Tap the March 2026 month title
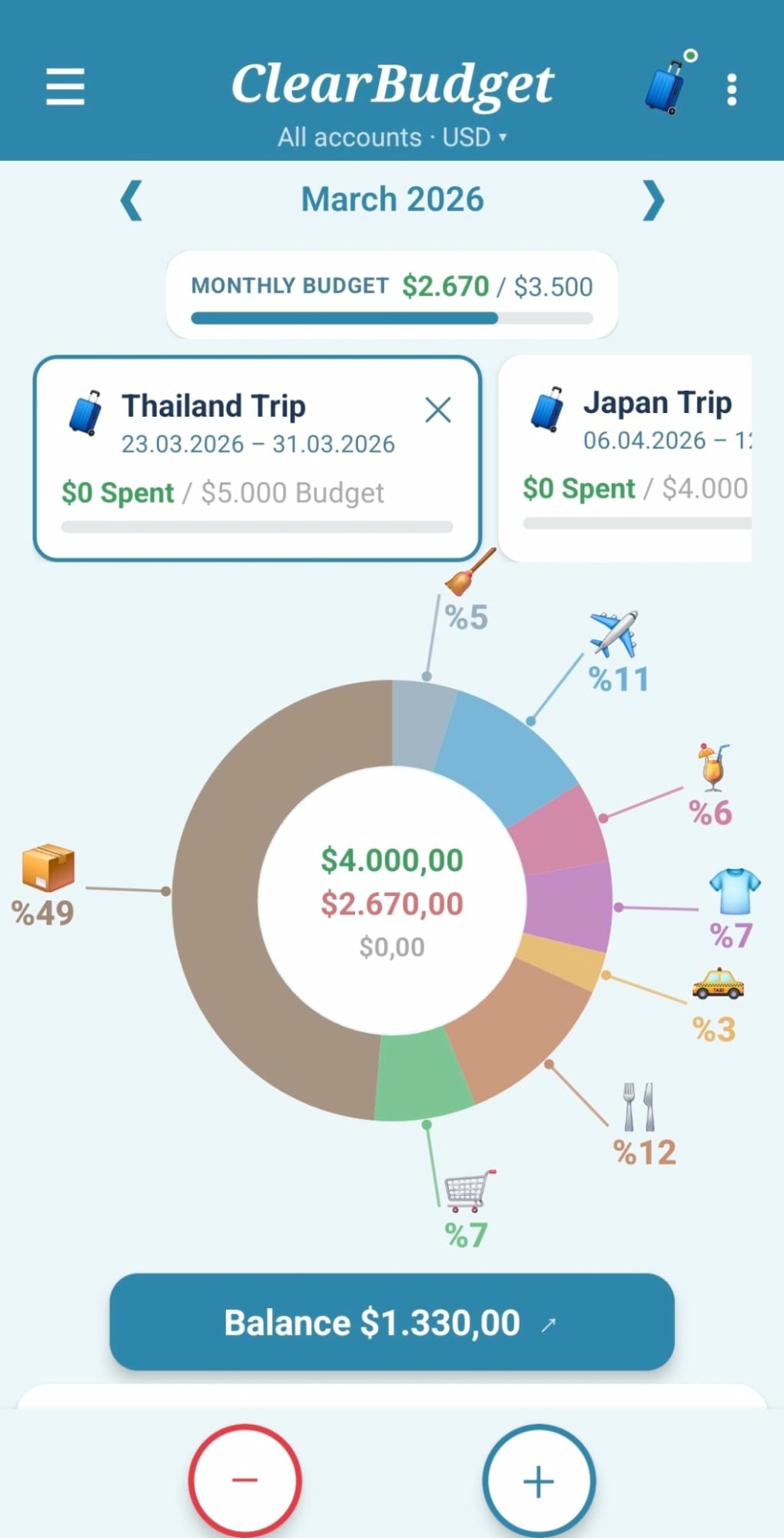Image resolution: width=784 pixels, height=1540 pixels. [x=392, y=199]
